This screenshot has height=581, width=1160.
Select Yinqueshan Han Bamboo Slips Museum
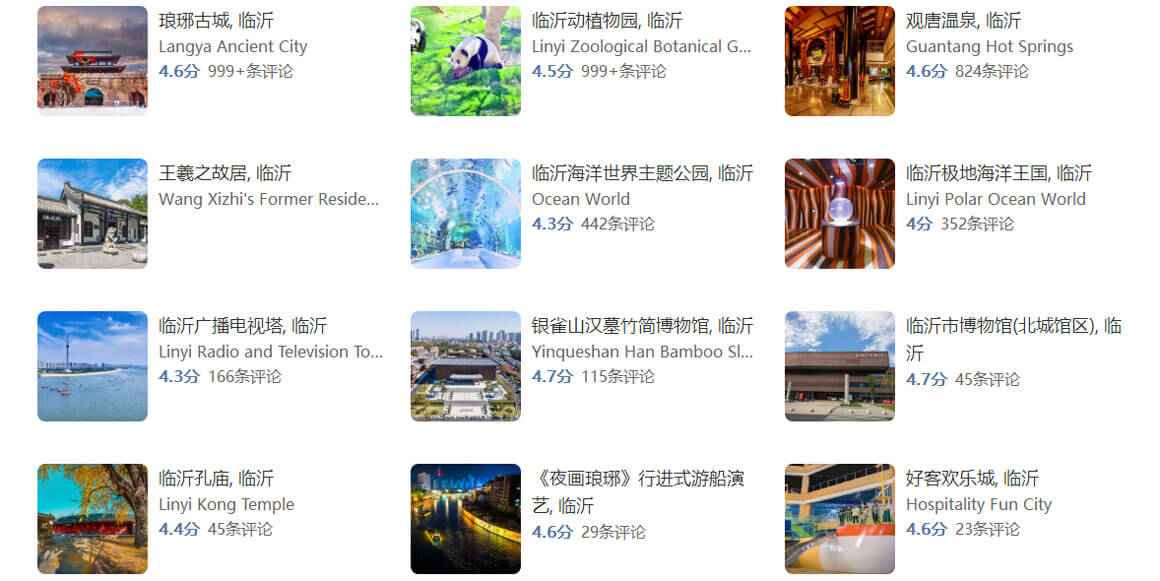(642, 327)
